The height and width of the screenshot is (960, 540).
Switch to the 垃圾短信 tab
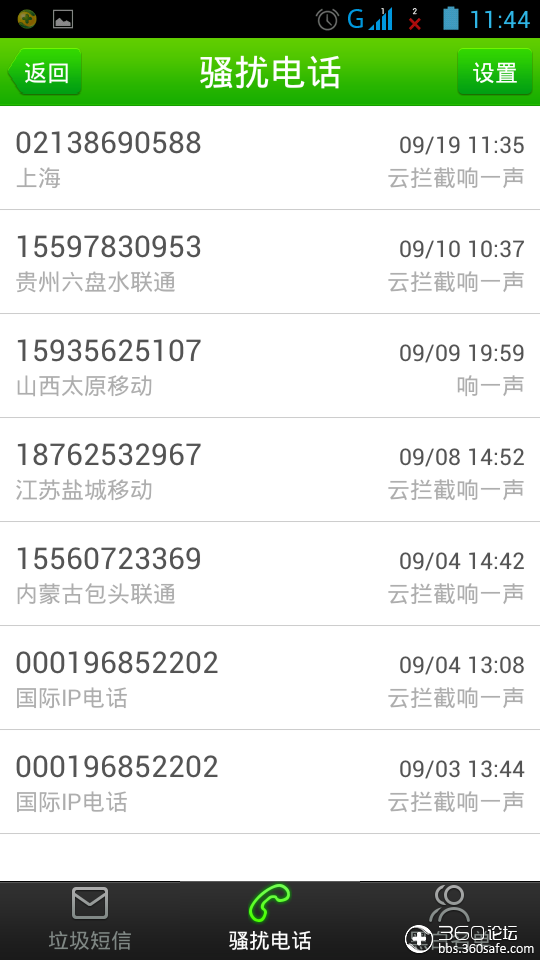pyautogui.click(x=90, y=921)
